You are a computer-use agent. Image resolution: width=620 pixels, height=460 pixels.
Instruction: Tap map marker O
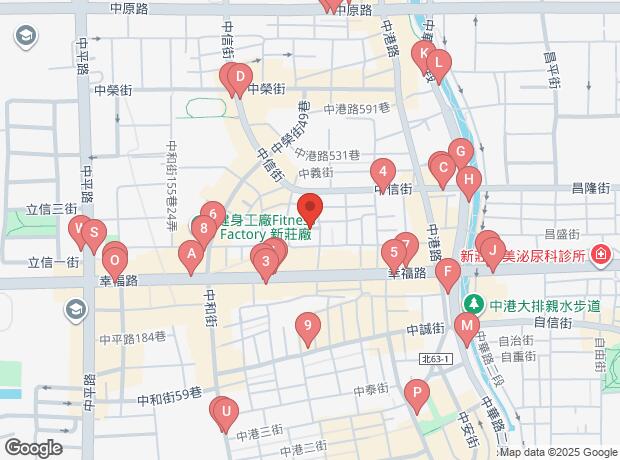pos(115,261)
